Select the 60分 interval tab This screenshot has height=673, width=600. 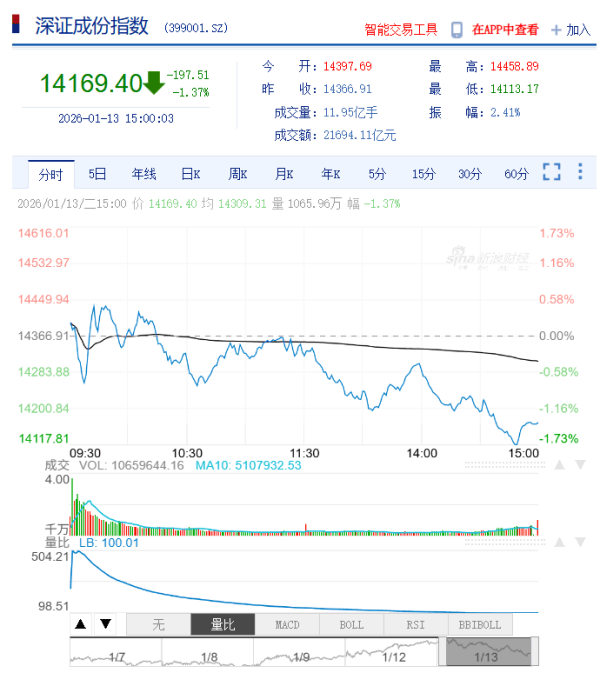516,174
